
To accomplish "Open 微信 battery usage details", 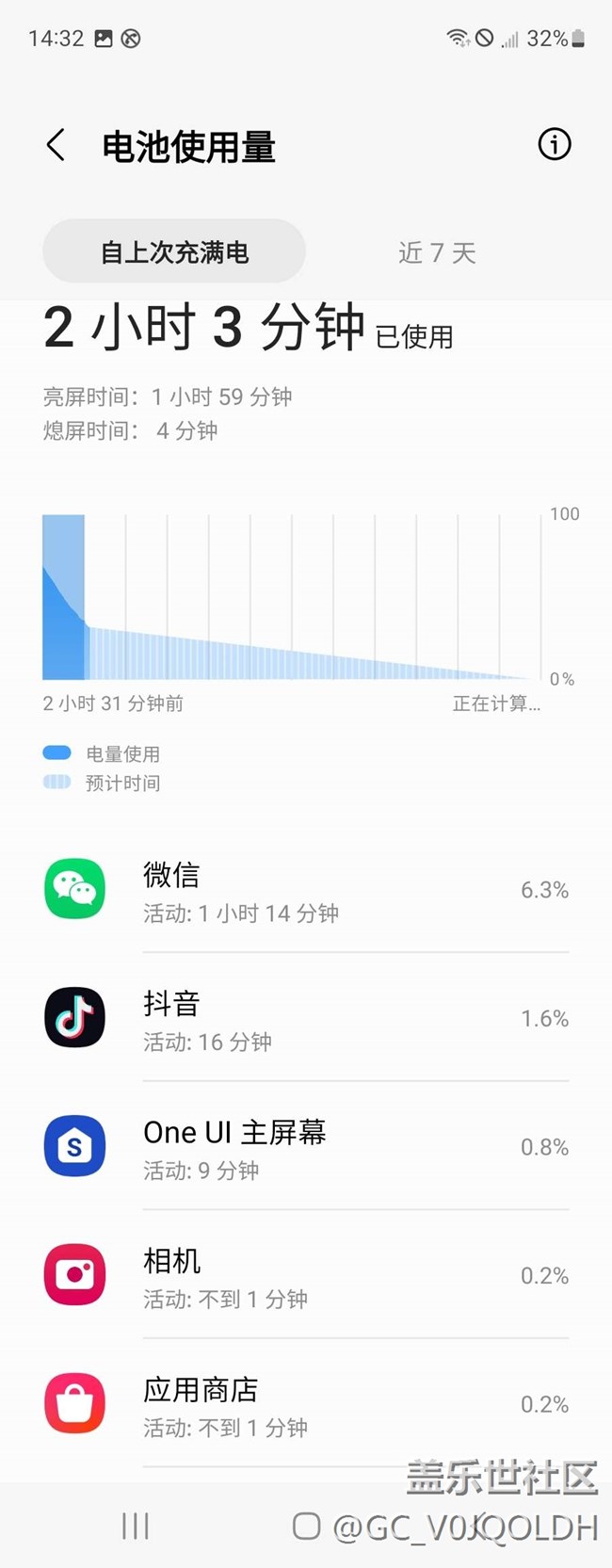I will tap(306, 890).
